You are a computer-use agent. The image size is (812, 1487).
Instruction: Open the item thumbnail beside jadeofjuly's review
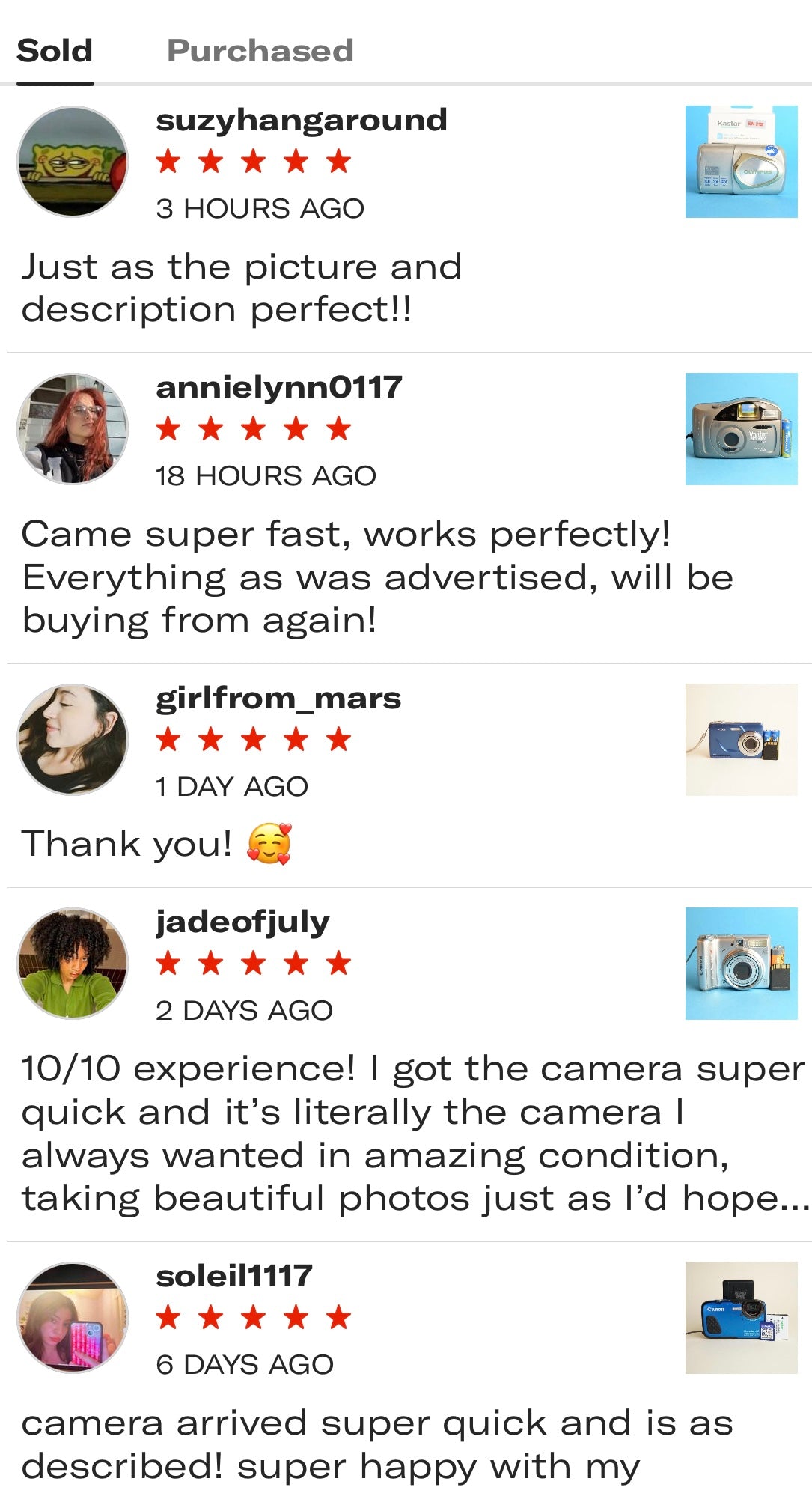(741, 964)
